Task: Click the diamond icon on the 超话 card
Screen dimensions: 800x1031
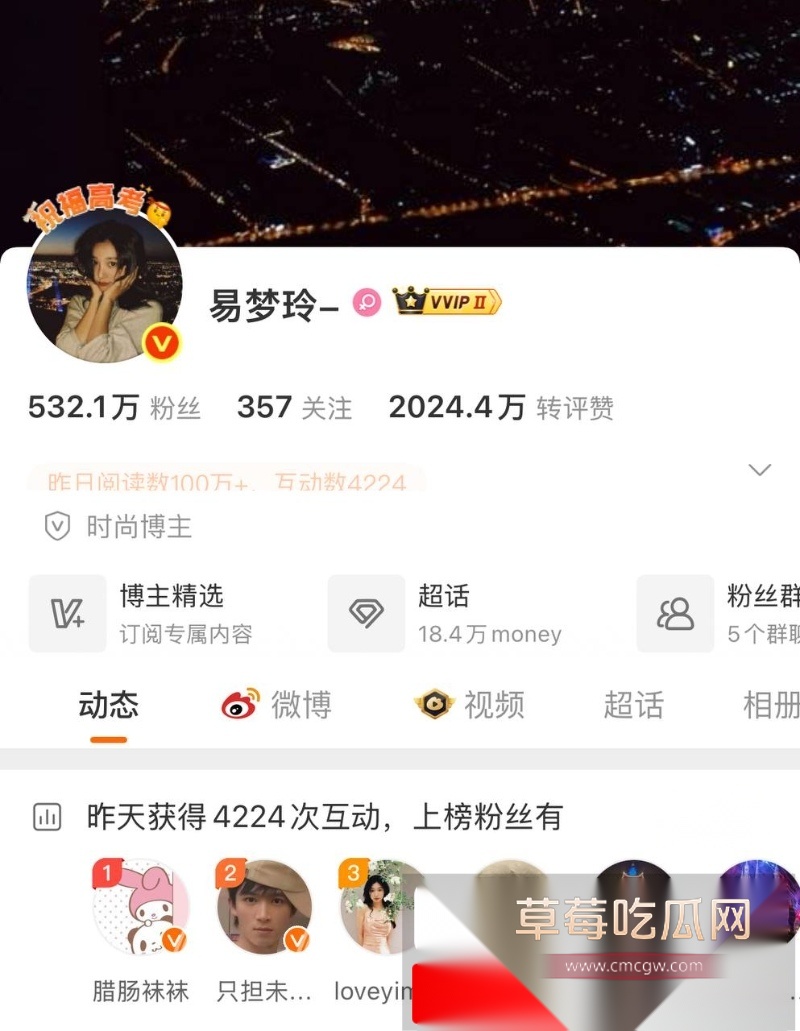Action: pyautogui.click(x=366, y=613)
